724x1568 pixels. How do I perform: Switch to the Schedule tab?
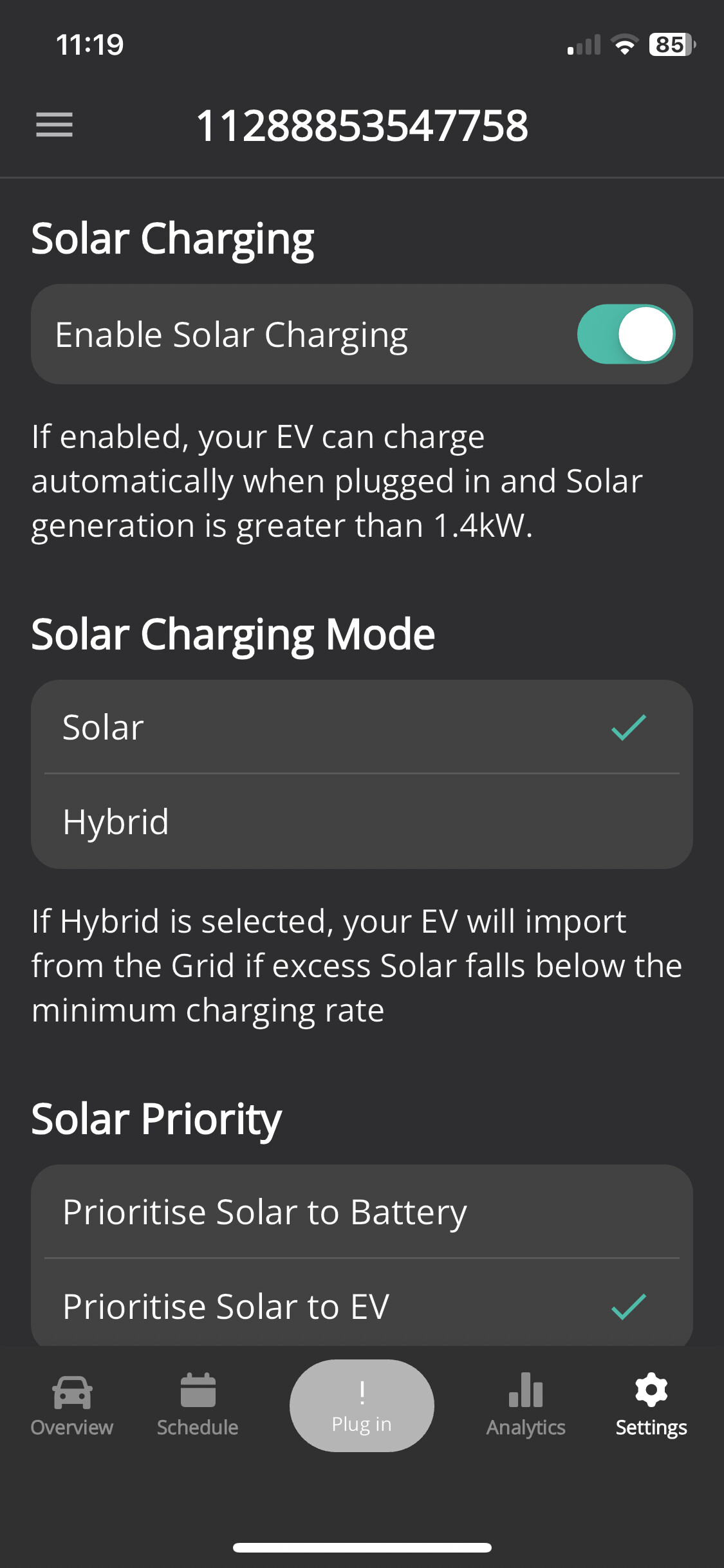[x=198, y=1406]
